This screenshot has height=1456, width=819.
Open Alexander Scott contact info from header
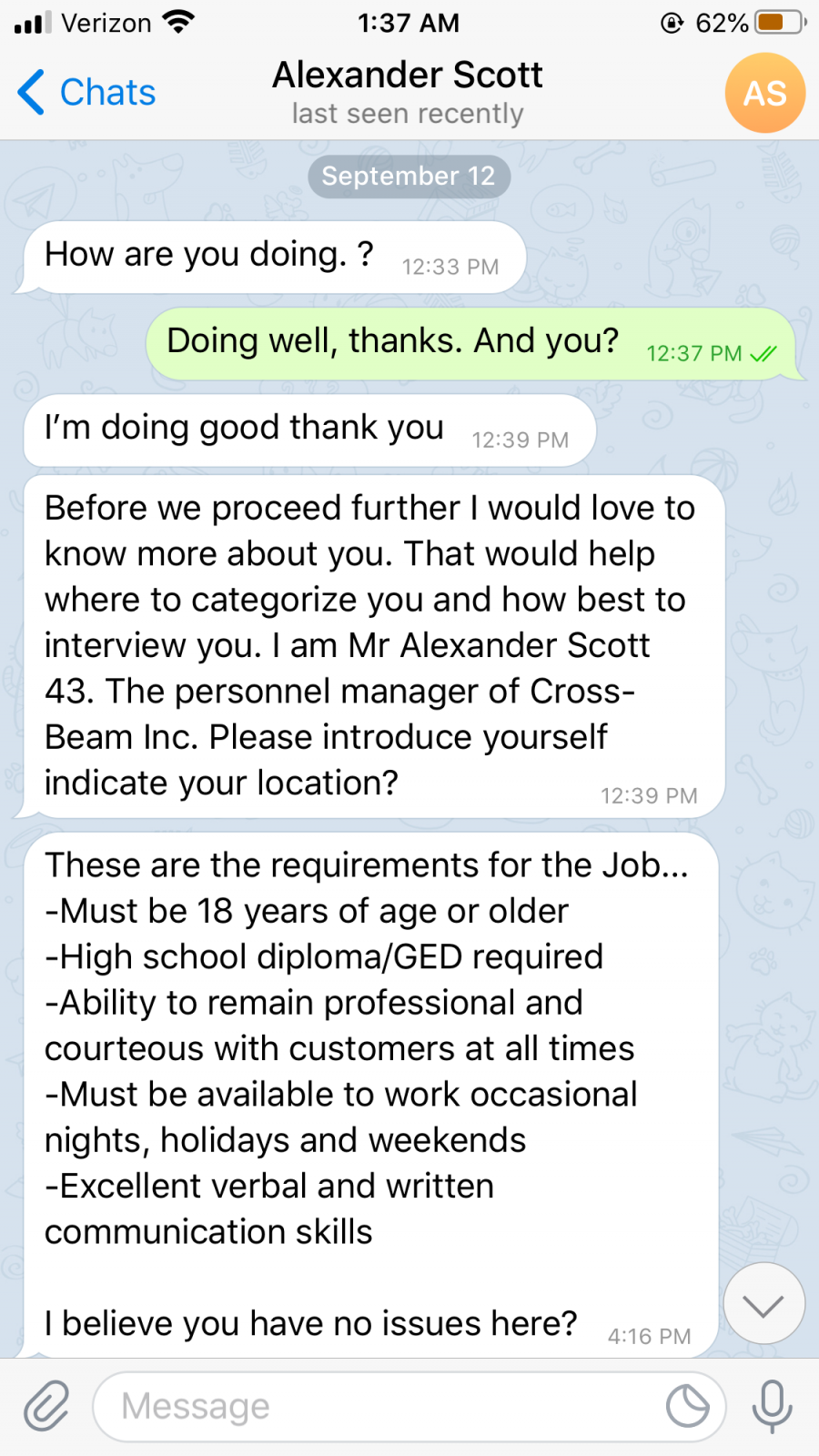408,91
